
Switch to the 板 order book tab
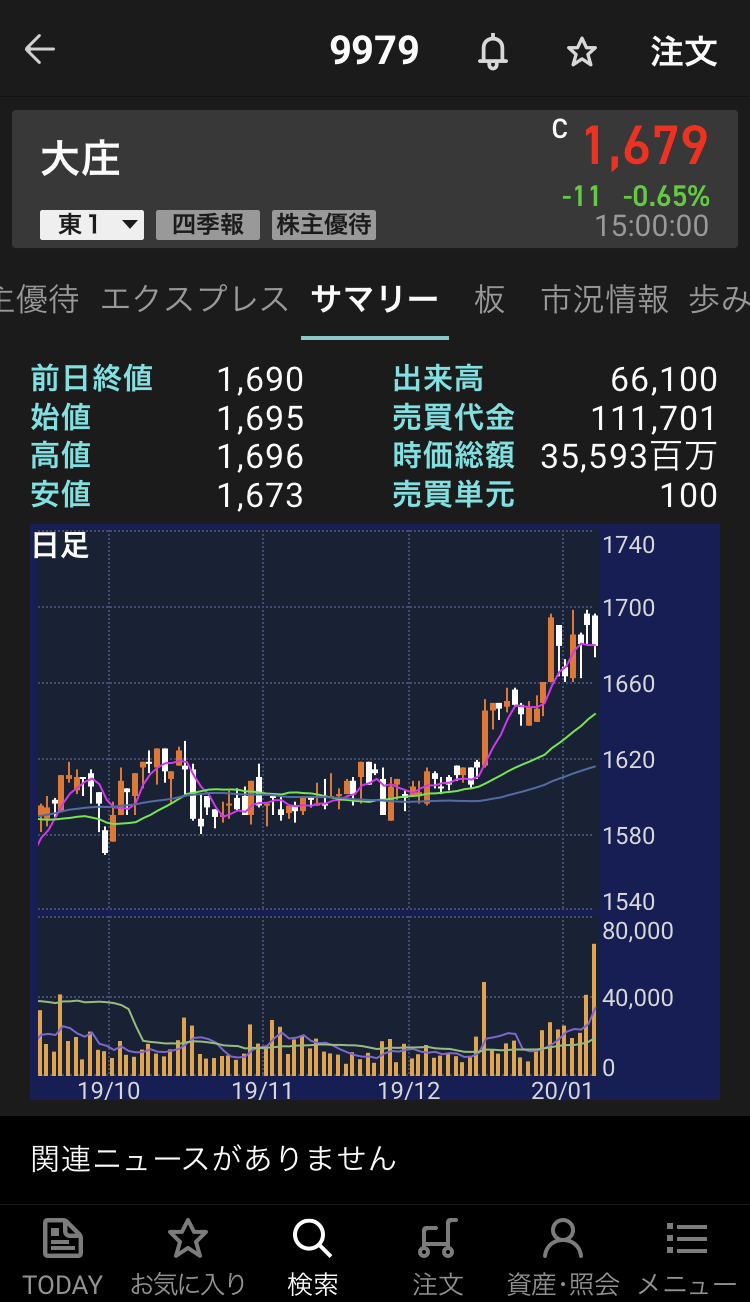coord(489,299)
